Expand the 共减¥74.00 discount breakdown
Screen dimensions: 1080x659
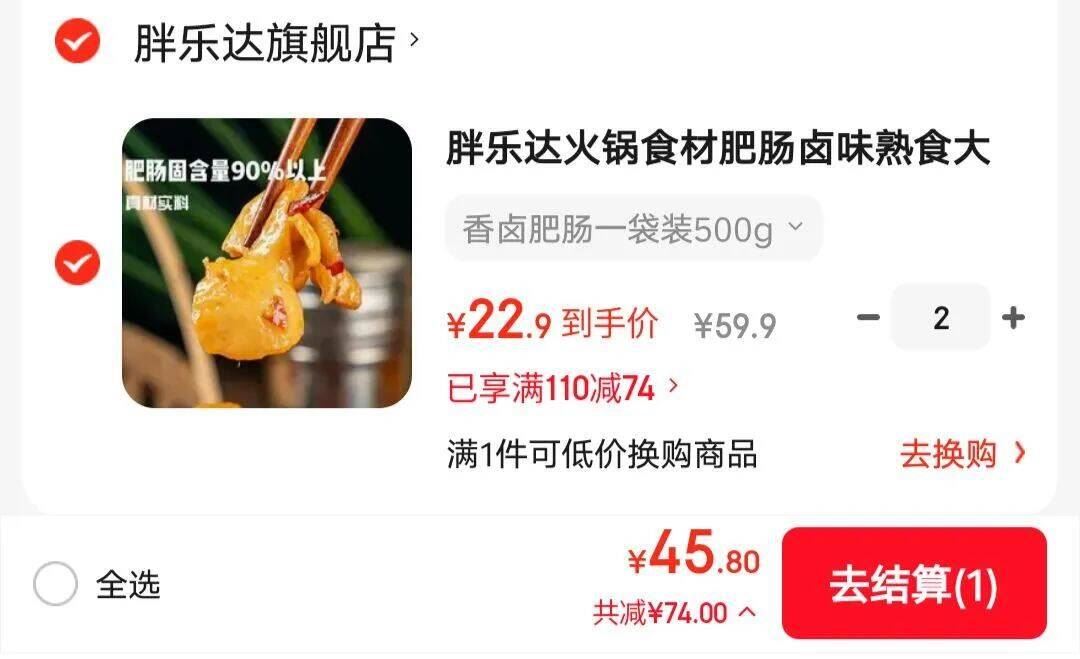tap(675, 613)
